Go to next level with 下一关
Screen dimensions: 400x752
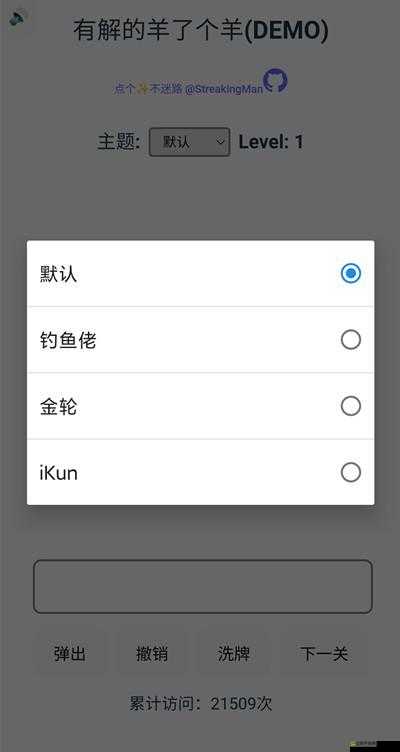[x=324, y=654]
